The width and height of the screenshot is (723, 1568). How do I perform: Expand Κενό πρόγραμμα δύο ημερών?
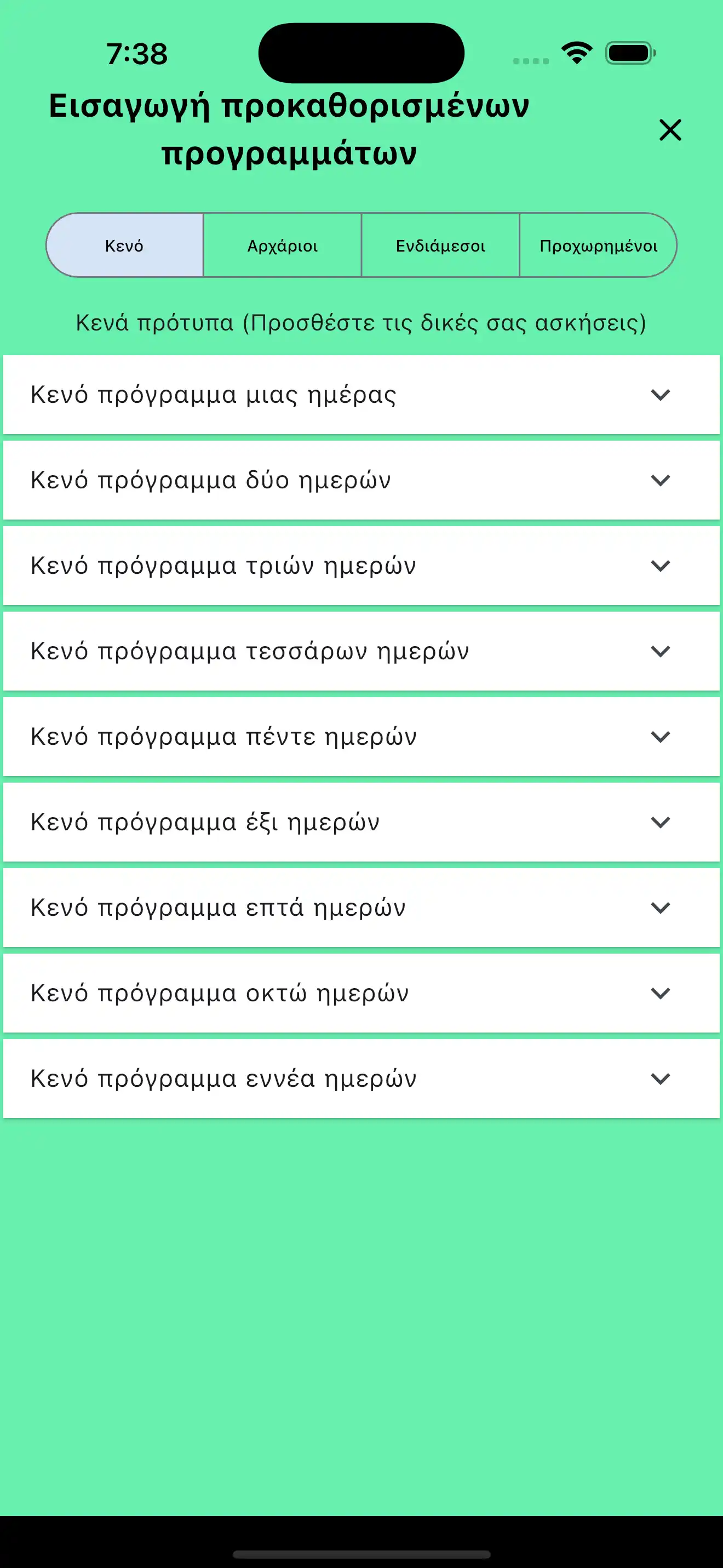(x=661, y=480)
